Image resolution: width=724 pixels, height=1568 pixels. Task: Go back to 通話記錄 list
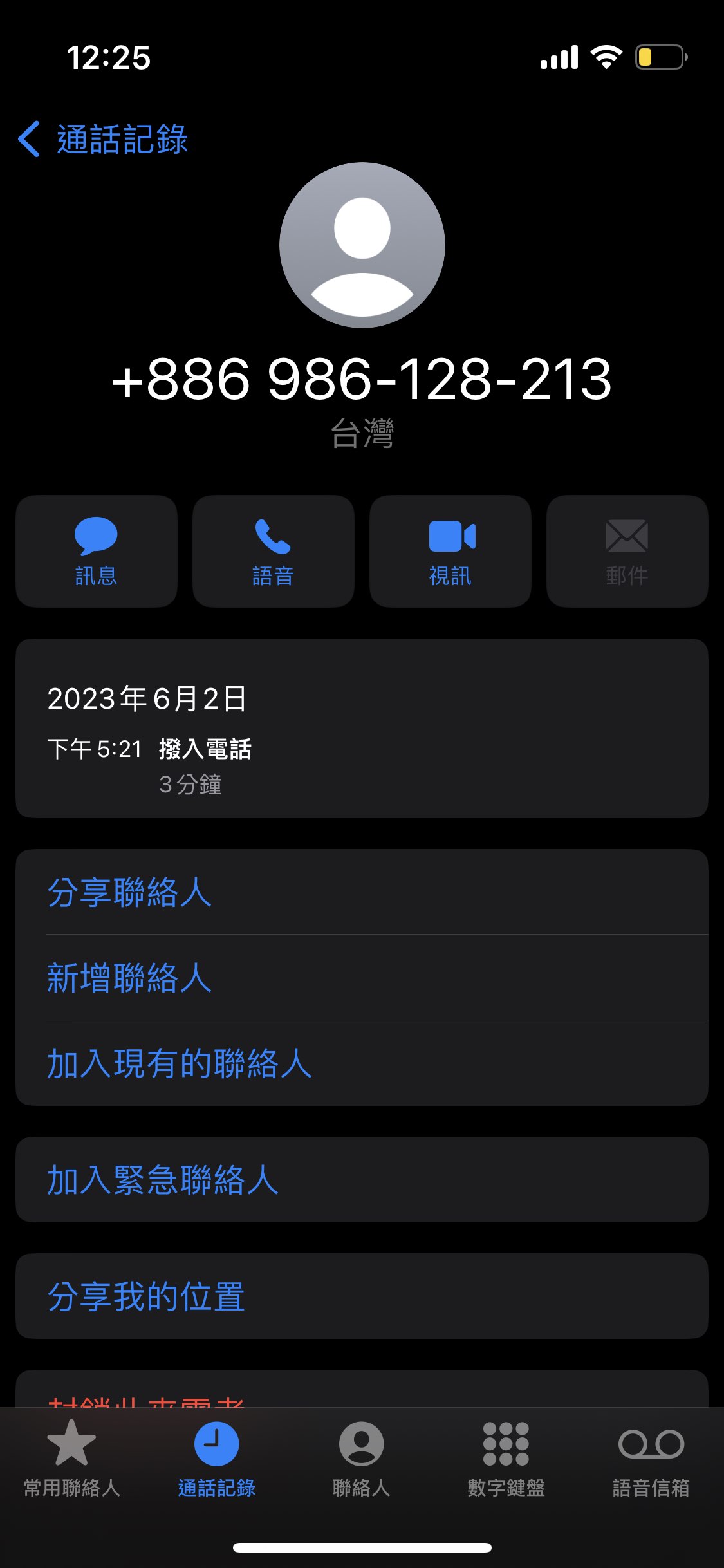point(103,139)
